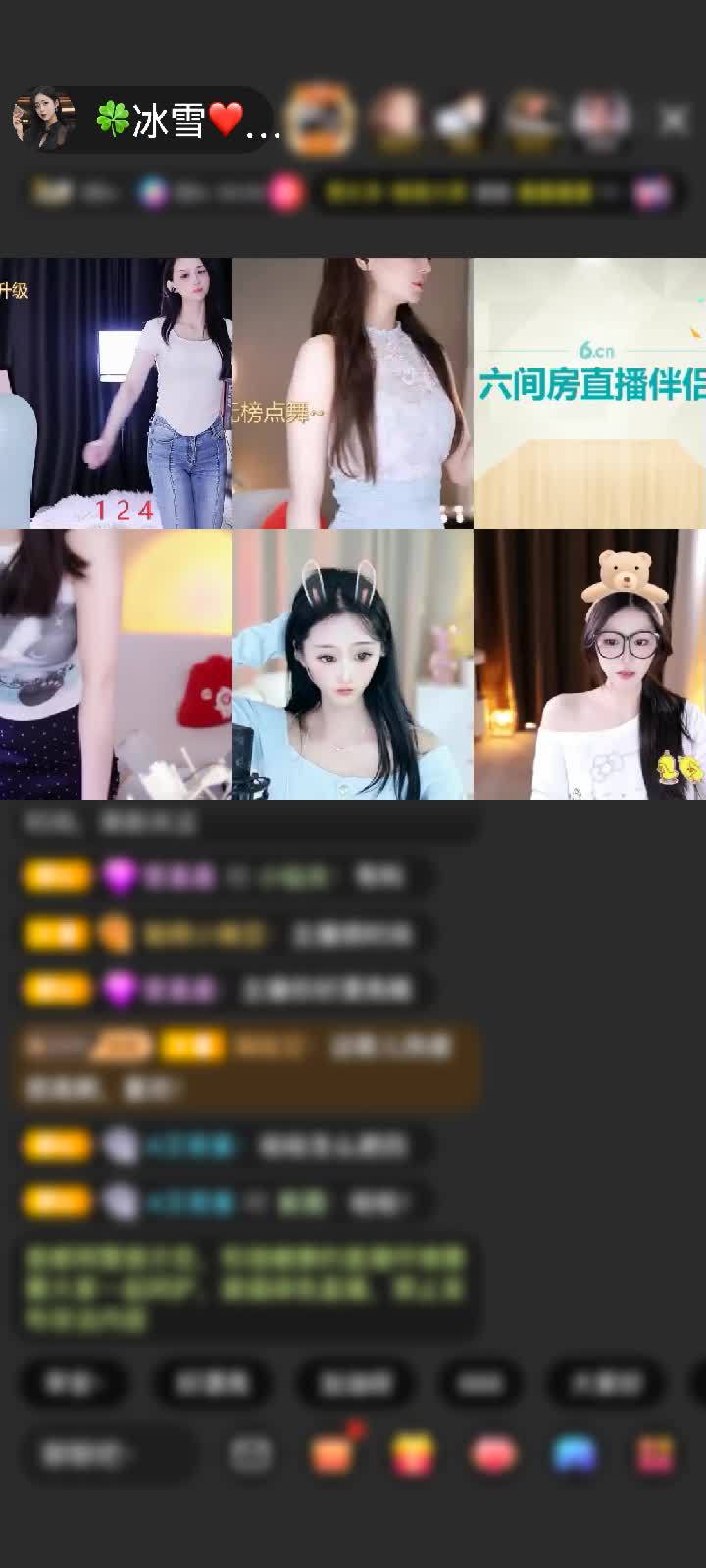Tap the pink heart icon in bottom bar
This screenshot has width=706, height=1568.
click(493, 1454)
